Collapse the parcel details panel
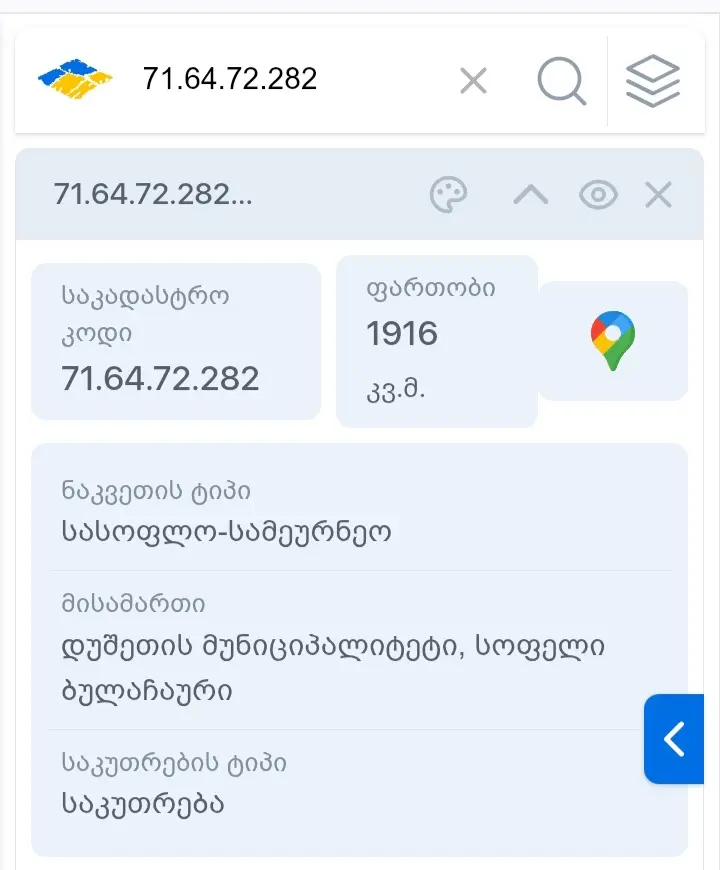This screenshot has width=720, height=870. pyautogui.click(x=531, y=195)
